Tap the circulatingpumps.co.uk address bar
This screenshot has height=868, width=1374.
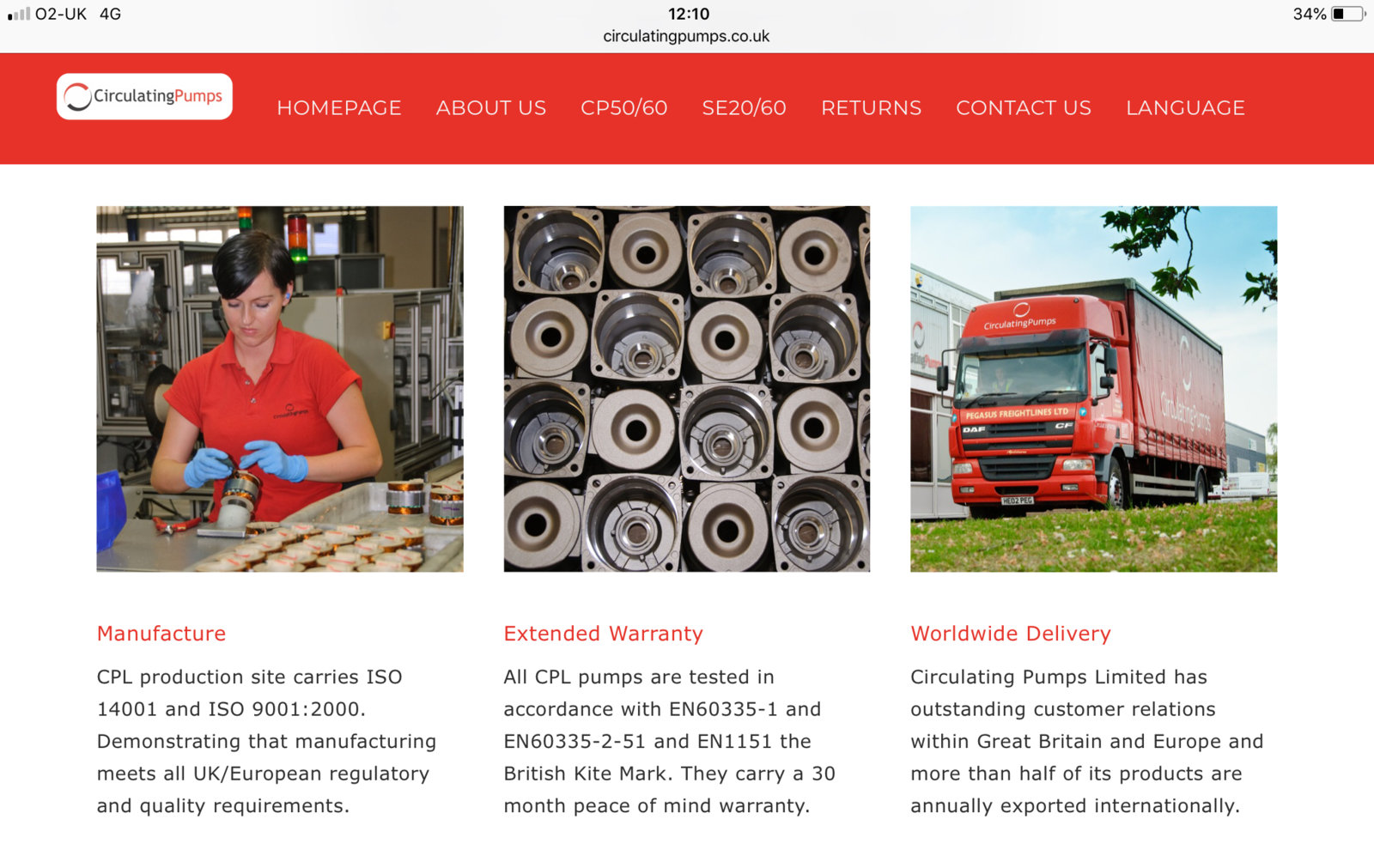tap(686, 36)
